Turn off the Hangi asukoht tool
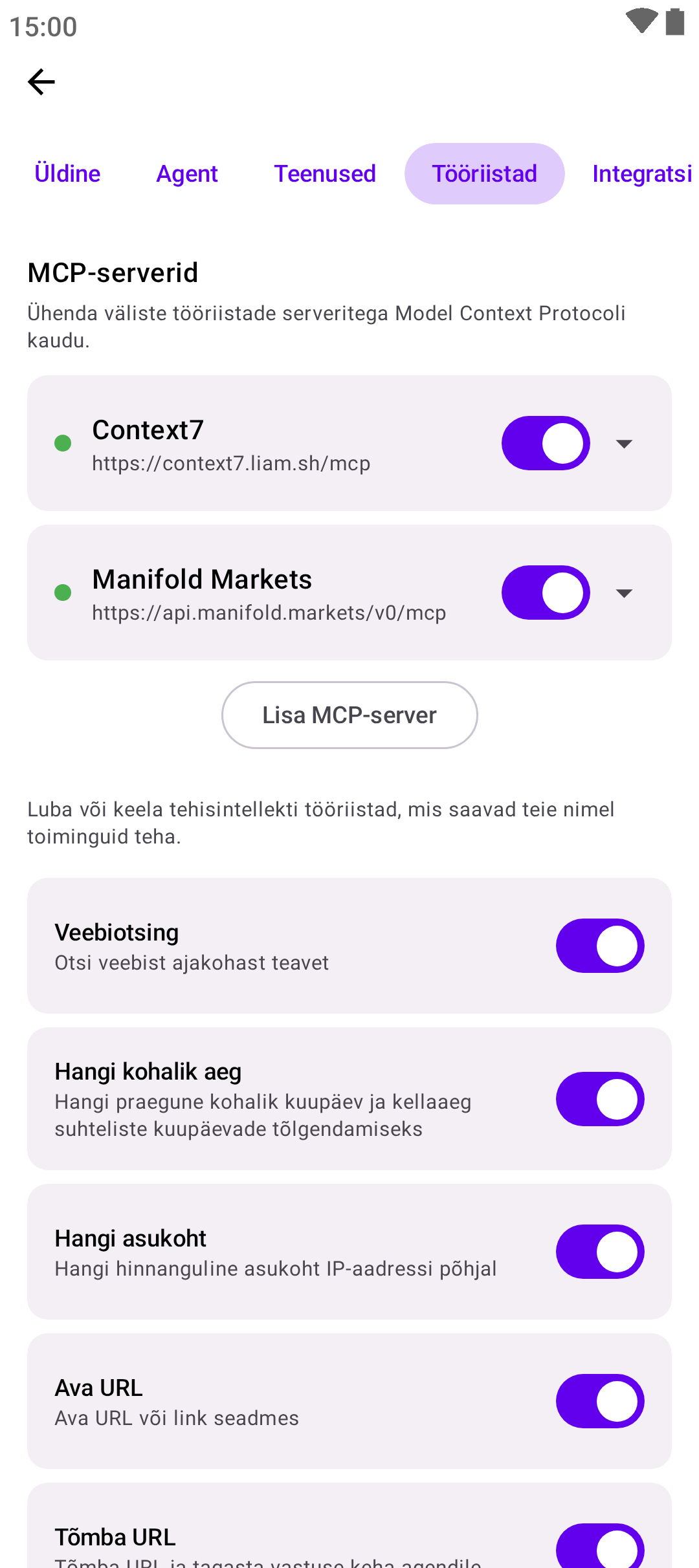This screenshot has height=1568, width=699. click(600, 1252)
